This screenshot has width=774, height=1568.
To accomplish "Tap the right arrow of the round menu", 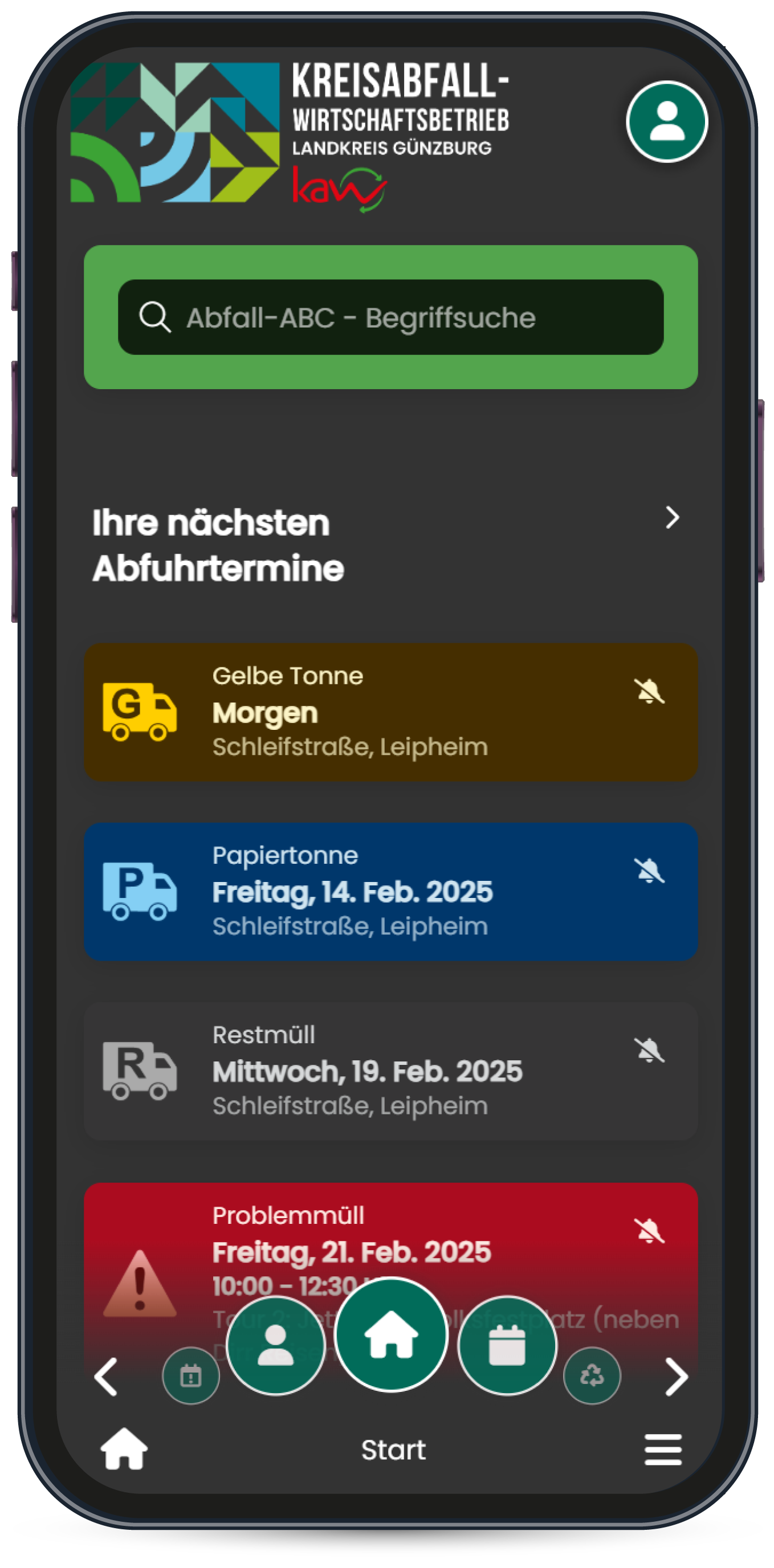I will click(677, 1377).
